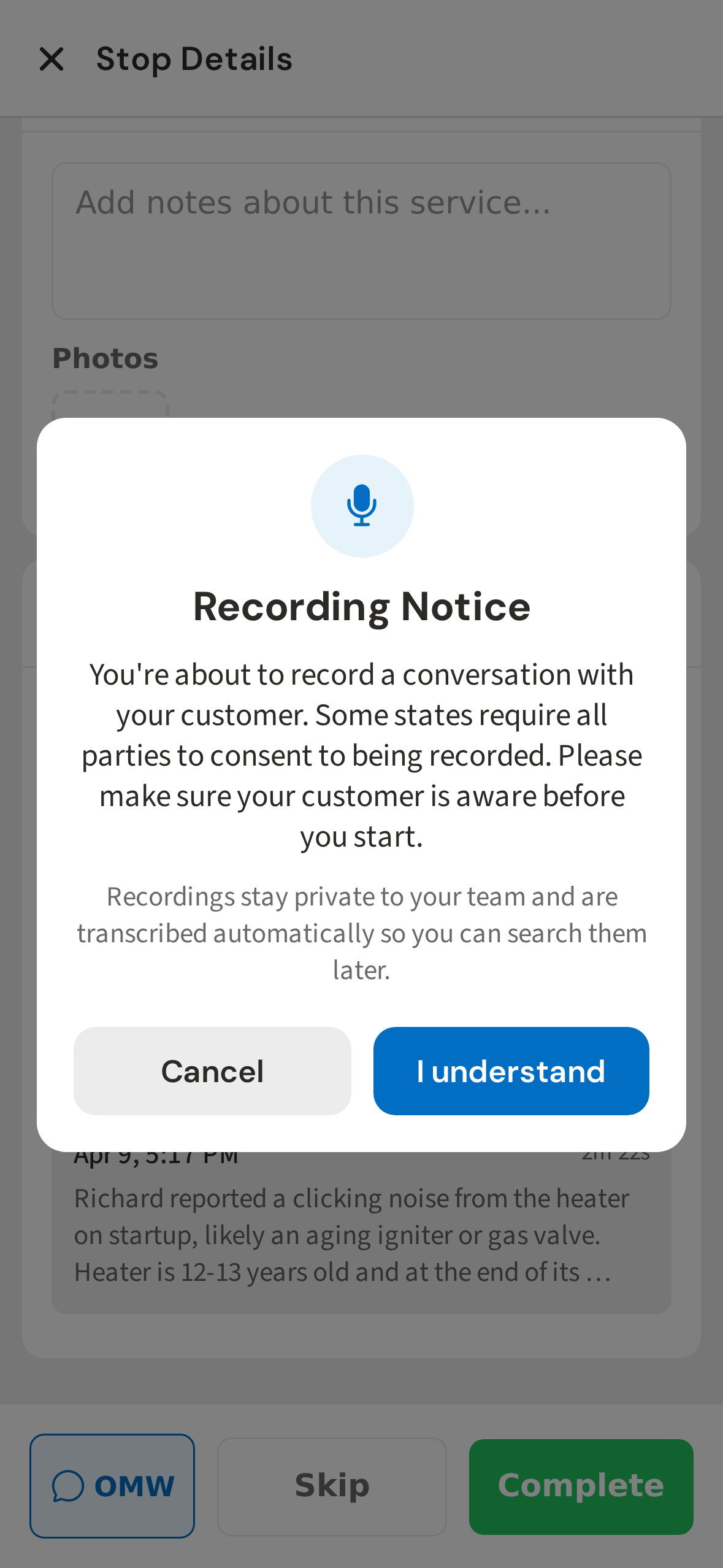Dismiss the Recording Notice dialog via Cancel
Viewport: 723px width, 1568px height.
point(212,1070)
